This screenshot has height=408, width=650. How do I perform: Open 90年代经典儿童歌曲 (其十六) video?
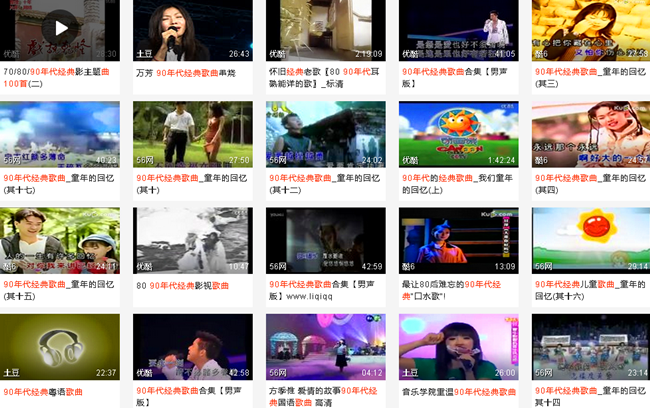[x=590, y=240]
